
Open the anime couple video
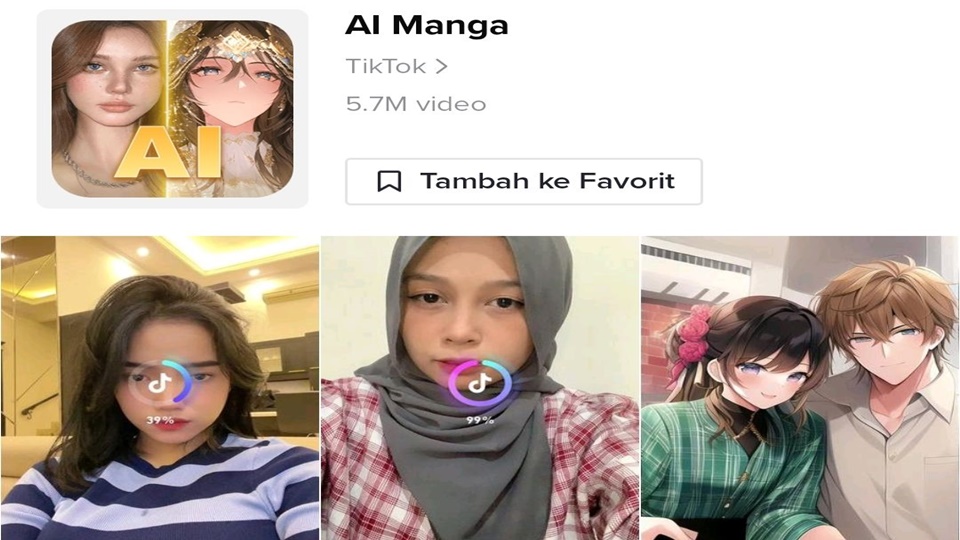click(x=800, y=387)
